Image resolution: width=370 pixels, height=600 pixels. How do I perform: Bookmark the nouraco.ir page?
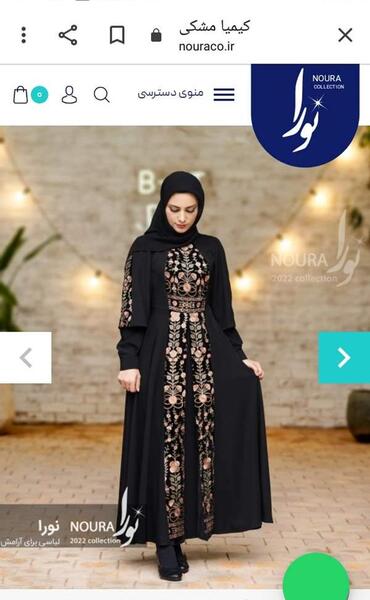click(x=117, y=35)
